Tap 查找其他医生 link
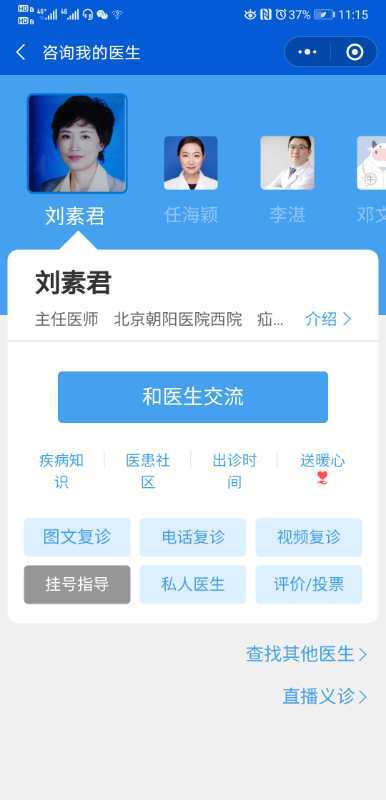The height and width of the screenshot is (800, 386). [306, 654]
